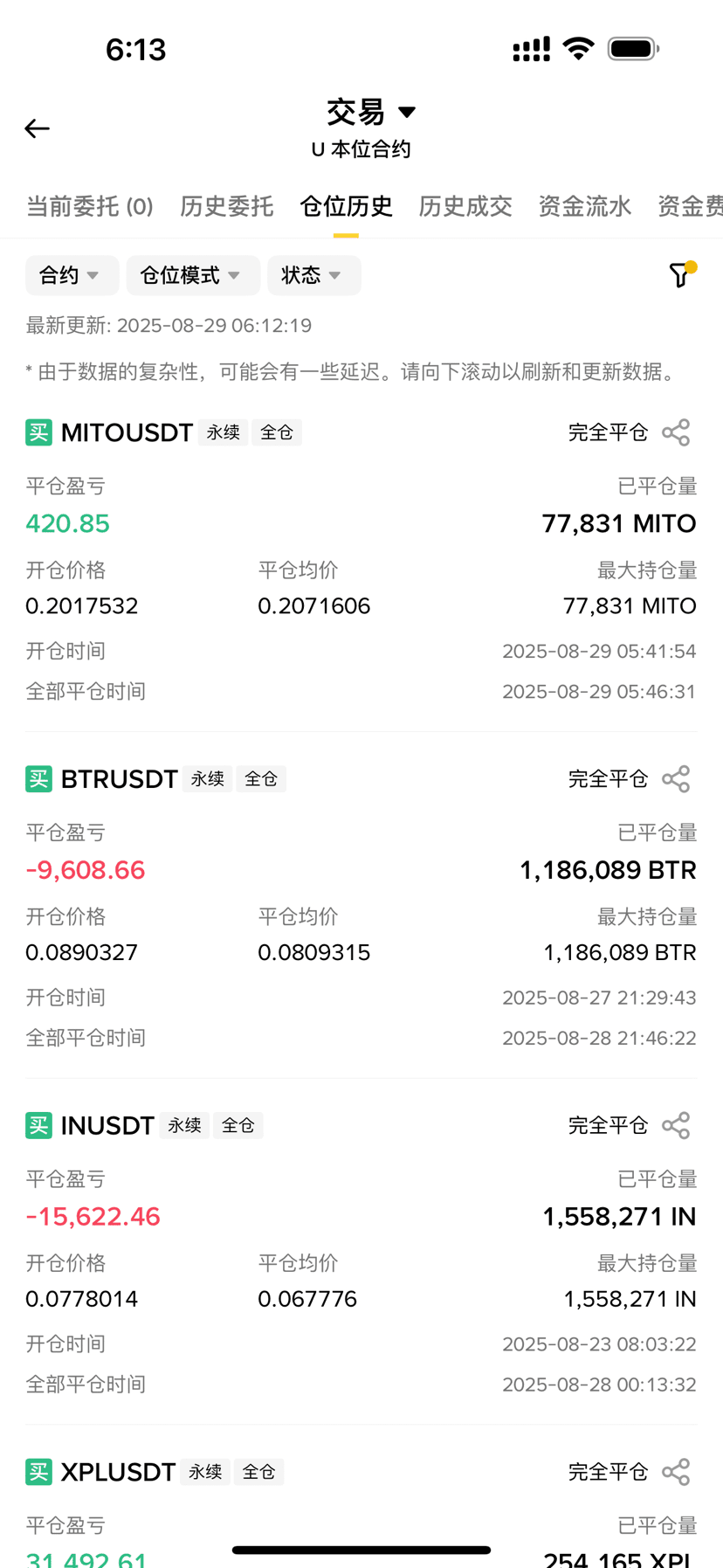The image size is (723, 1568).
Task: Expand the 合约 filter dropdown
Action: (x=72, y=275)
